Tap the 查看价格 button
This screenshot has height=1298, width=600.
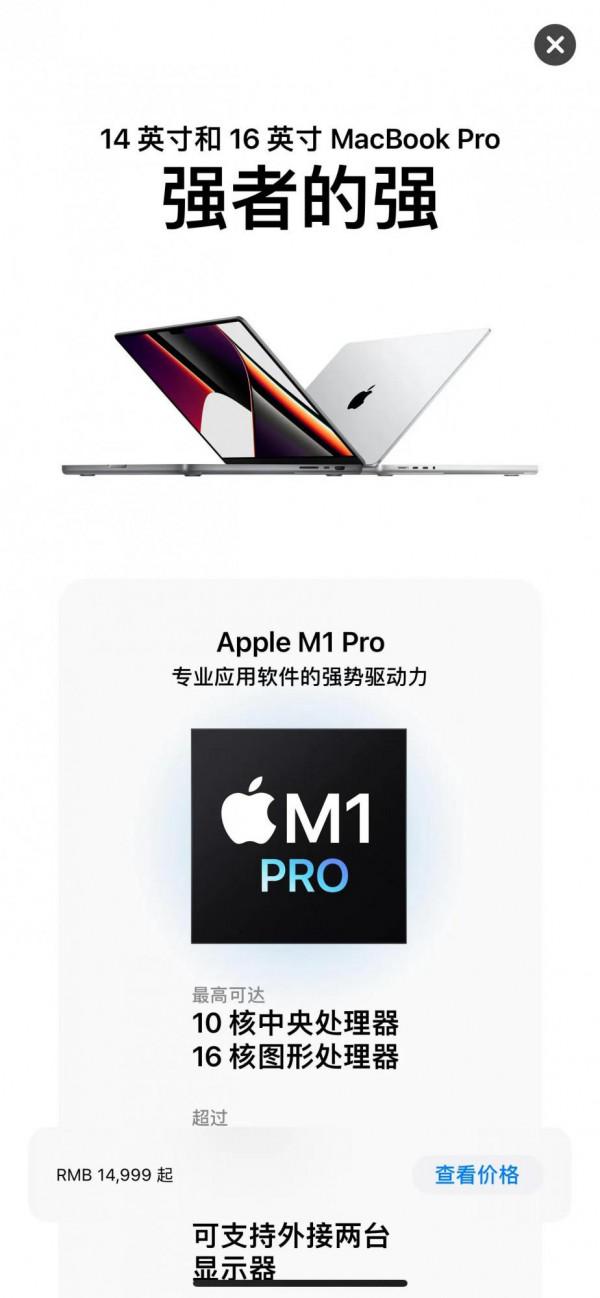[477, 1175]
